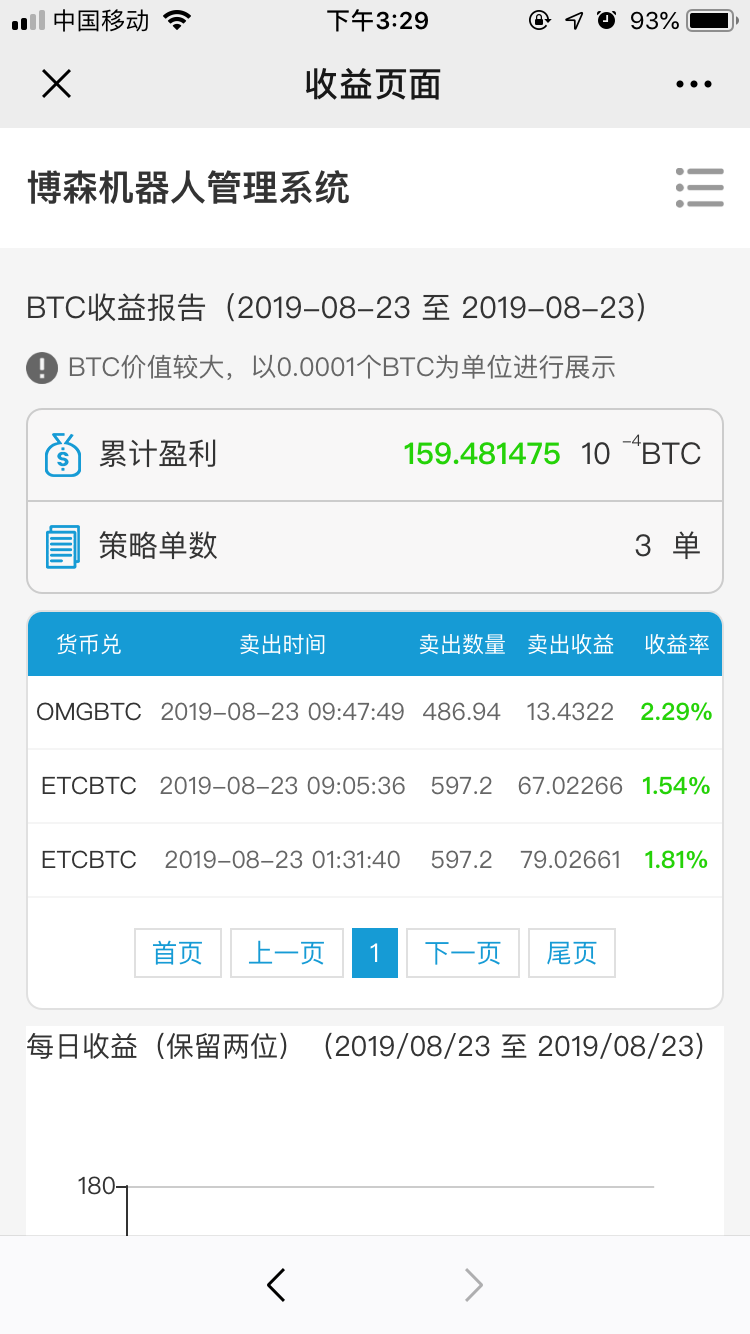Go to the previous page 上一页
This screenshot has width=750, height=1334.
click(287, 953)
